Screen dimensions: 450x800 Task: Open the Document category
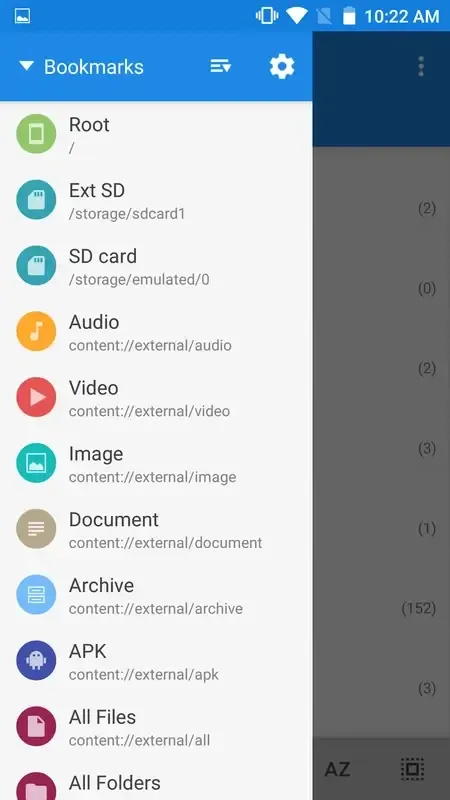[x=156, y=529]
